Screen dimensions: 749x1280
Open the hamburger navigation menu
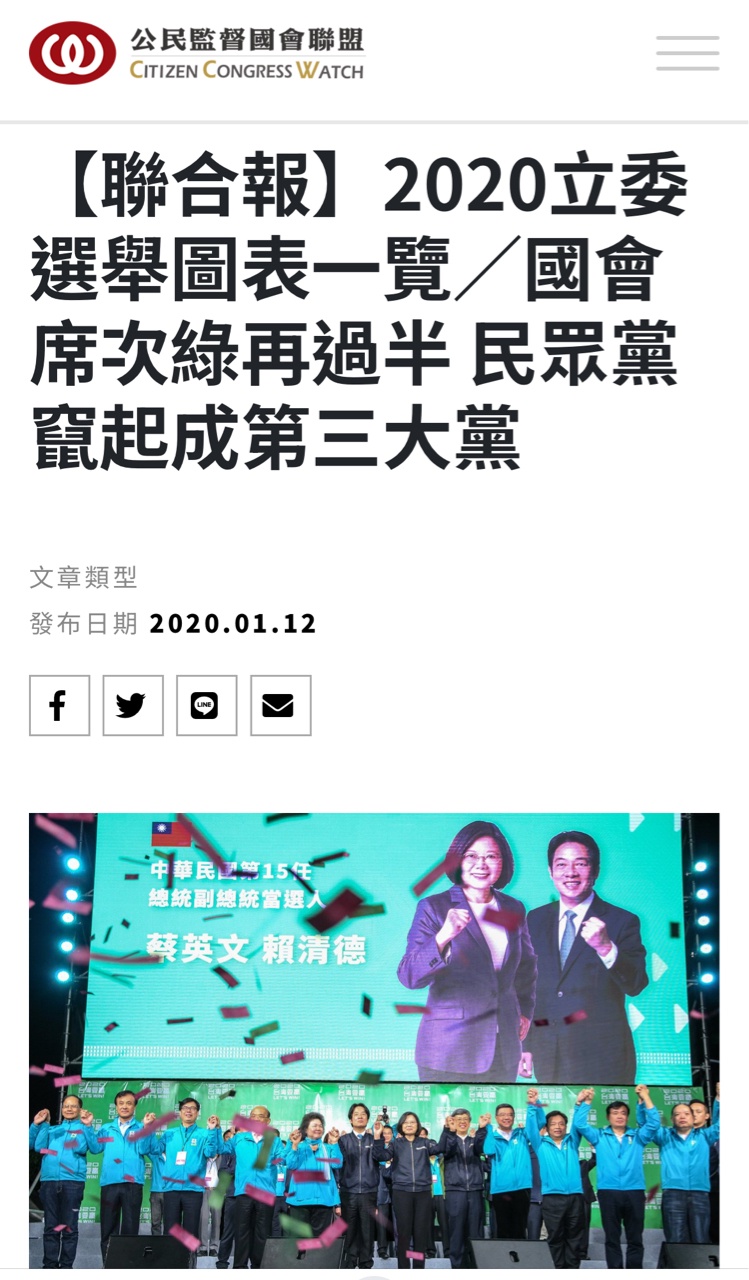point(687,53)
